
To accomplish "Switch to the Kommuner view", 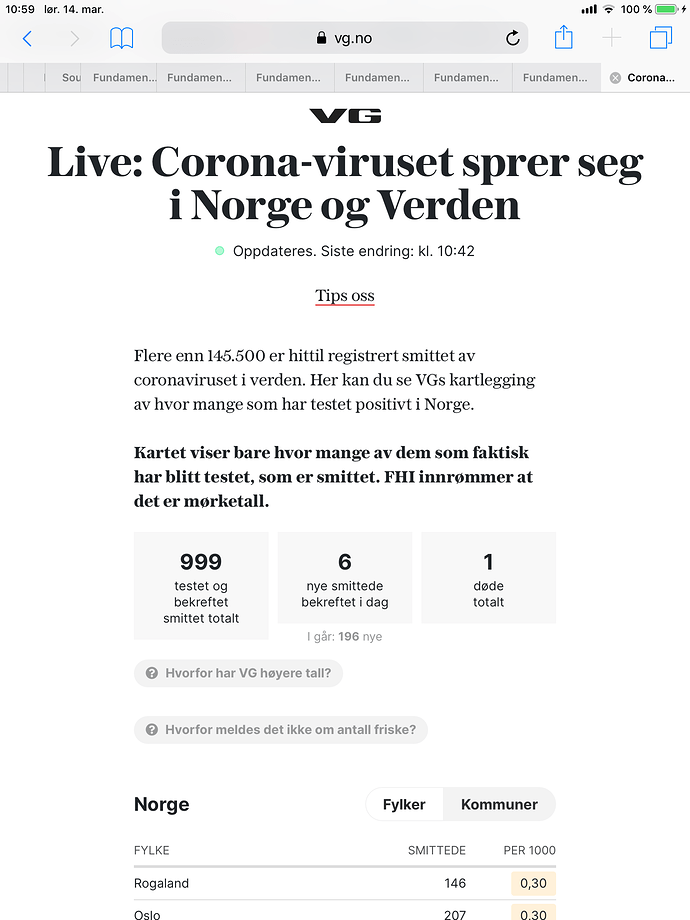I will [499, 804].
